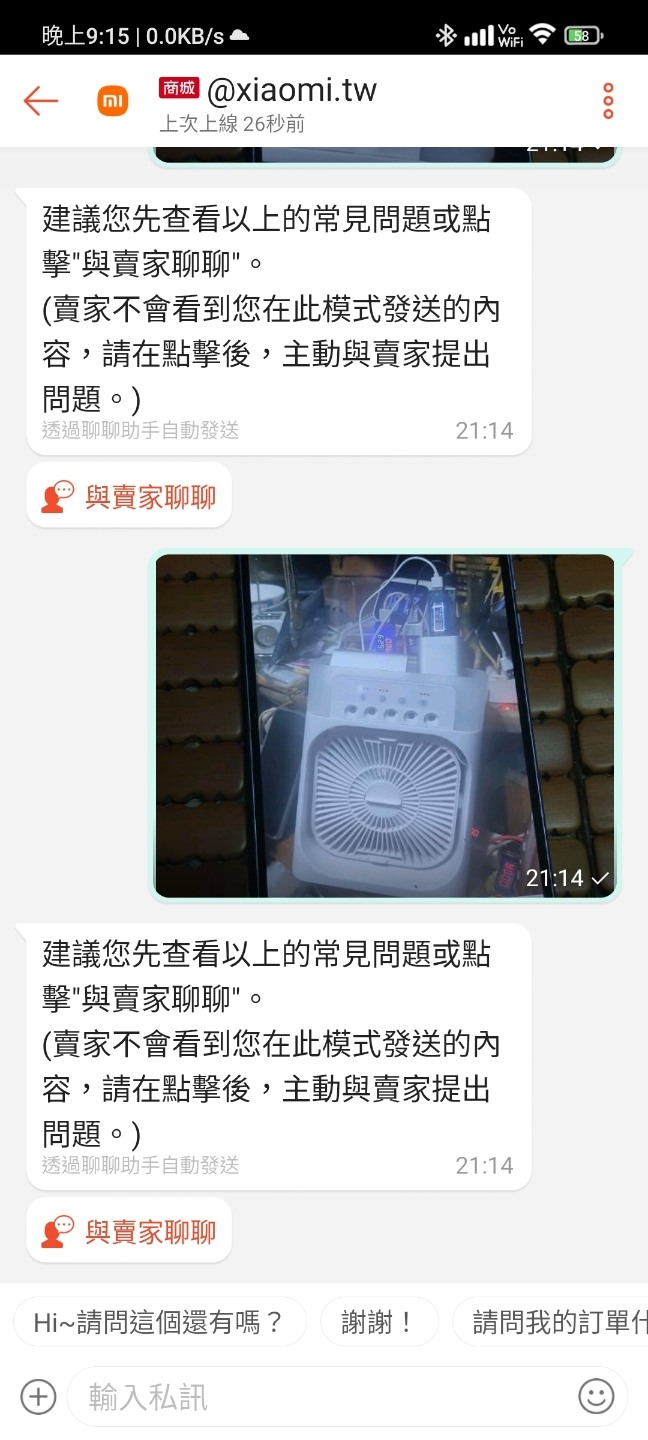Send quick reply Hi~請問這個還有嗎？
This screenshot has width=648, height=1440.
[159, 1323]
